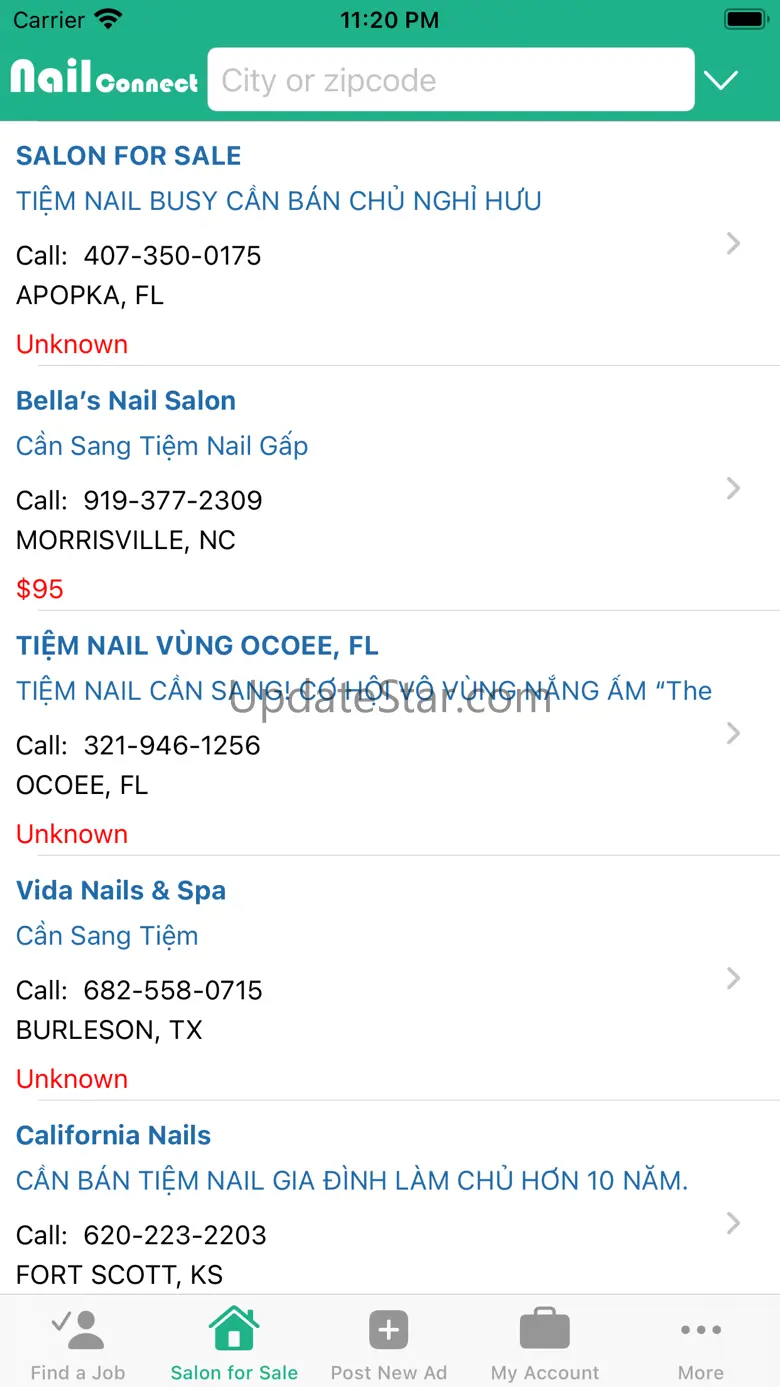Tap the City or zipcode search field
This screenshot has height=1387, width=780.
pyautogui.click(x=450, y=80)
